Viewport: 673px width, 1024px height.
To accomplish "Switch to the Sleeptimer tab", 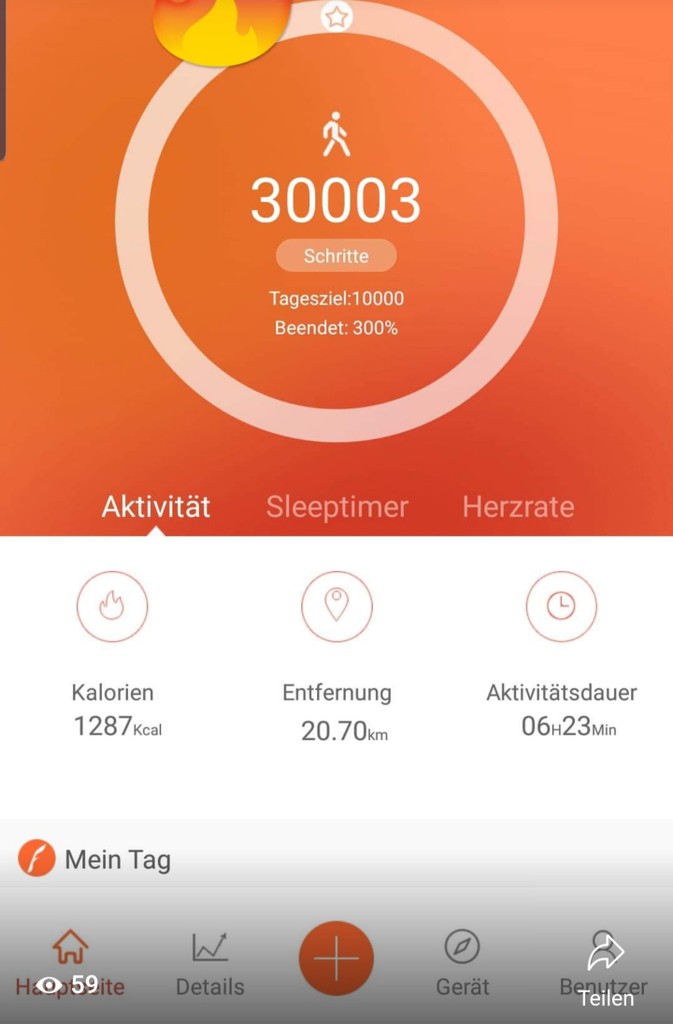I will click(x=337, y=507).
